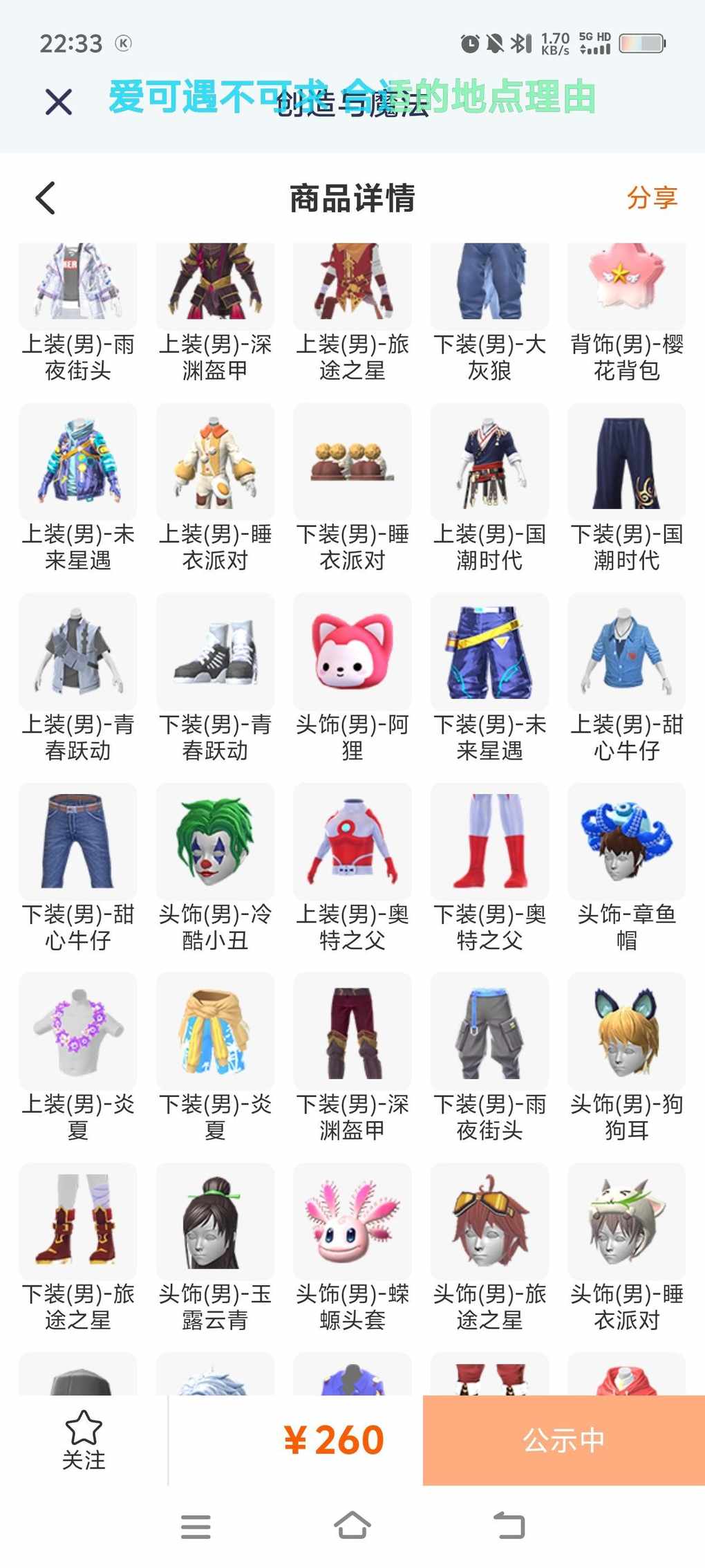Tap the 关注 star to follow item
Screen dimensions: 705x1568
click(84, 1440)
